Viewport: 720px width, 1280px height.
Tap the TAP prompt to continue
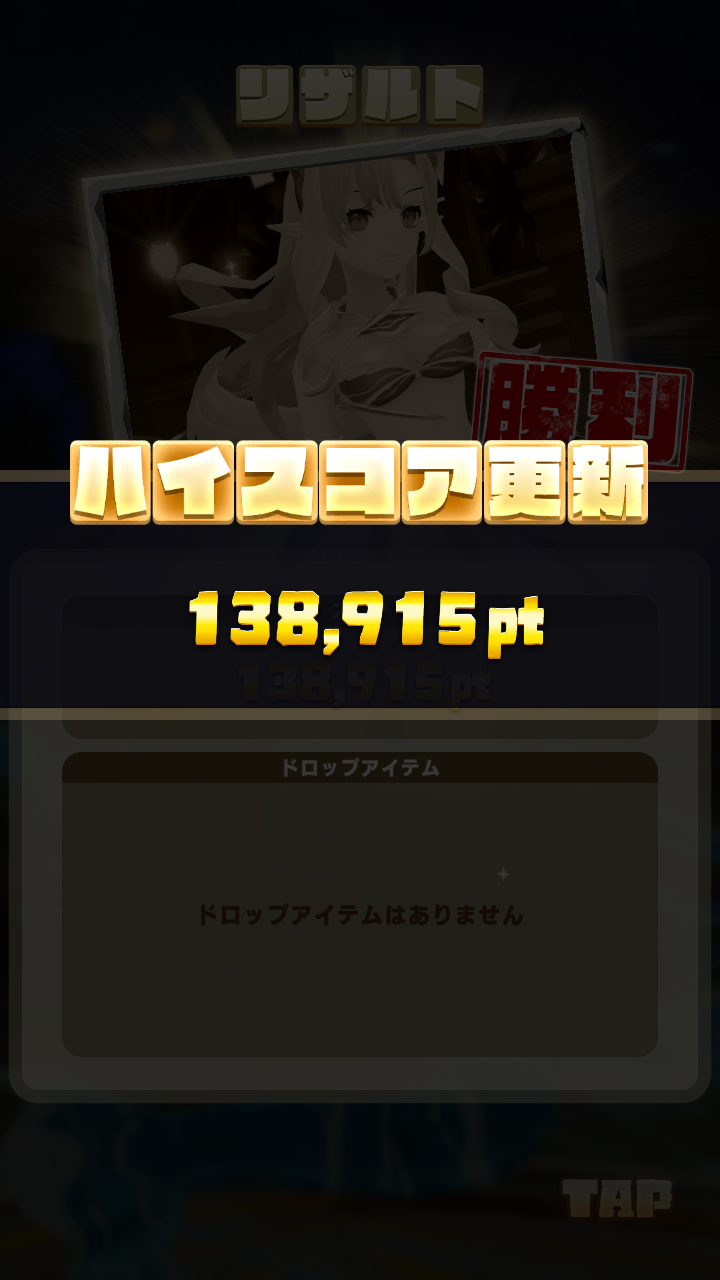616,1198
